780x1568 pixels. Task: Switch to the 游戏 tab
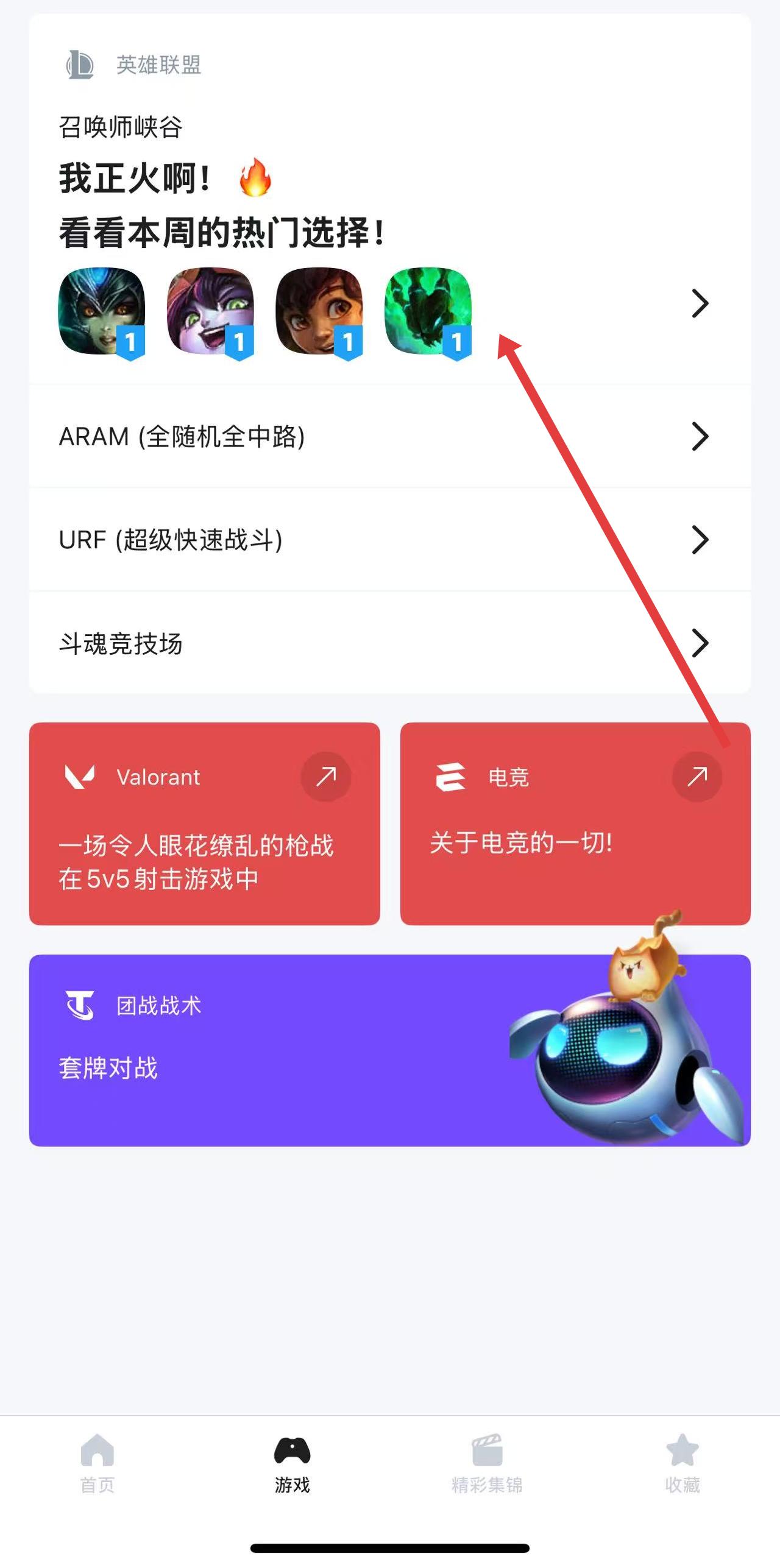pos(292,1463)
